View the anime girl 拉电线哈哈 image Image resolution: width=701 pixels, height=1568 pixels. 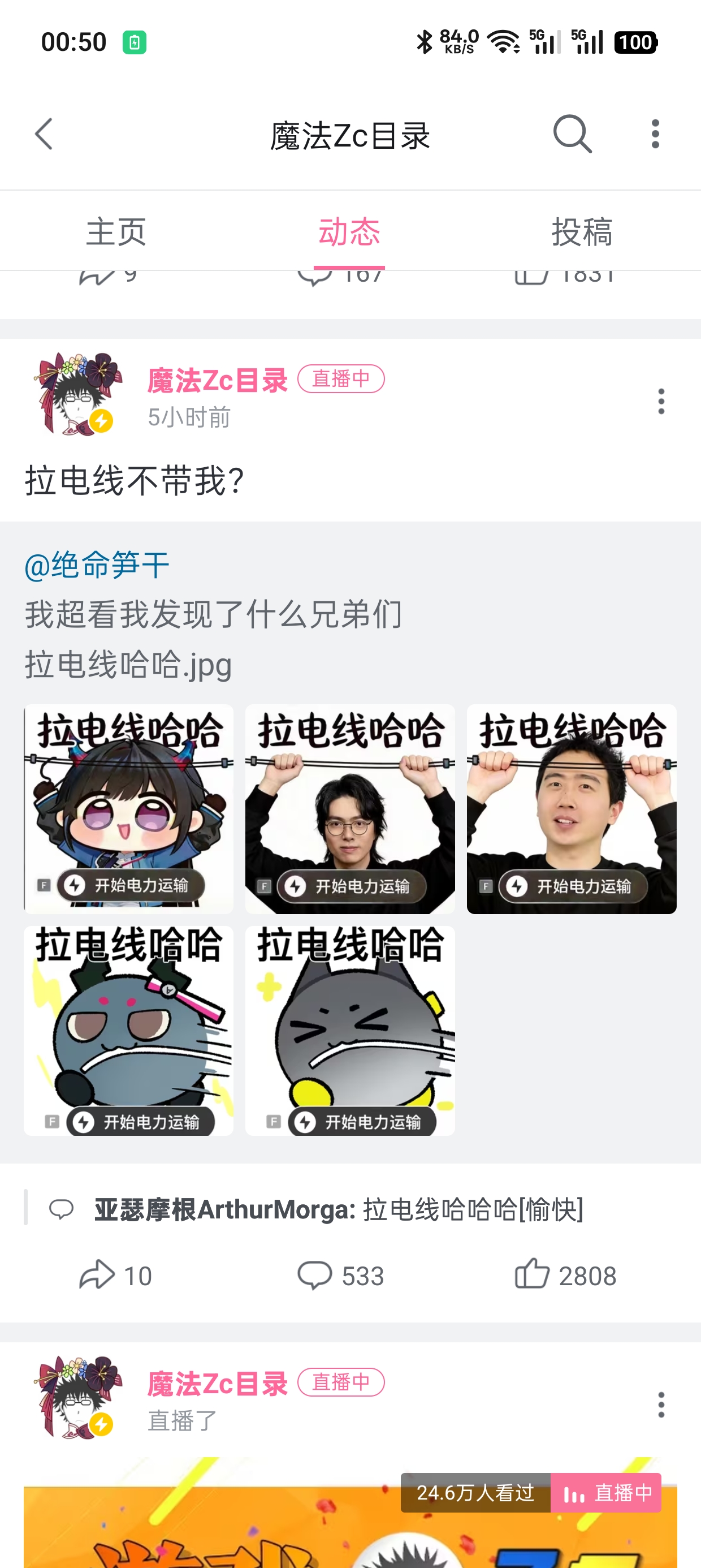point(128,809)
